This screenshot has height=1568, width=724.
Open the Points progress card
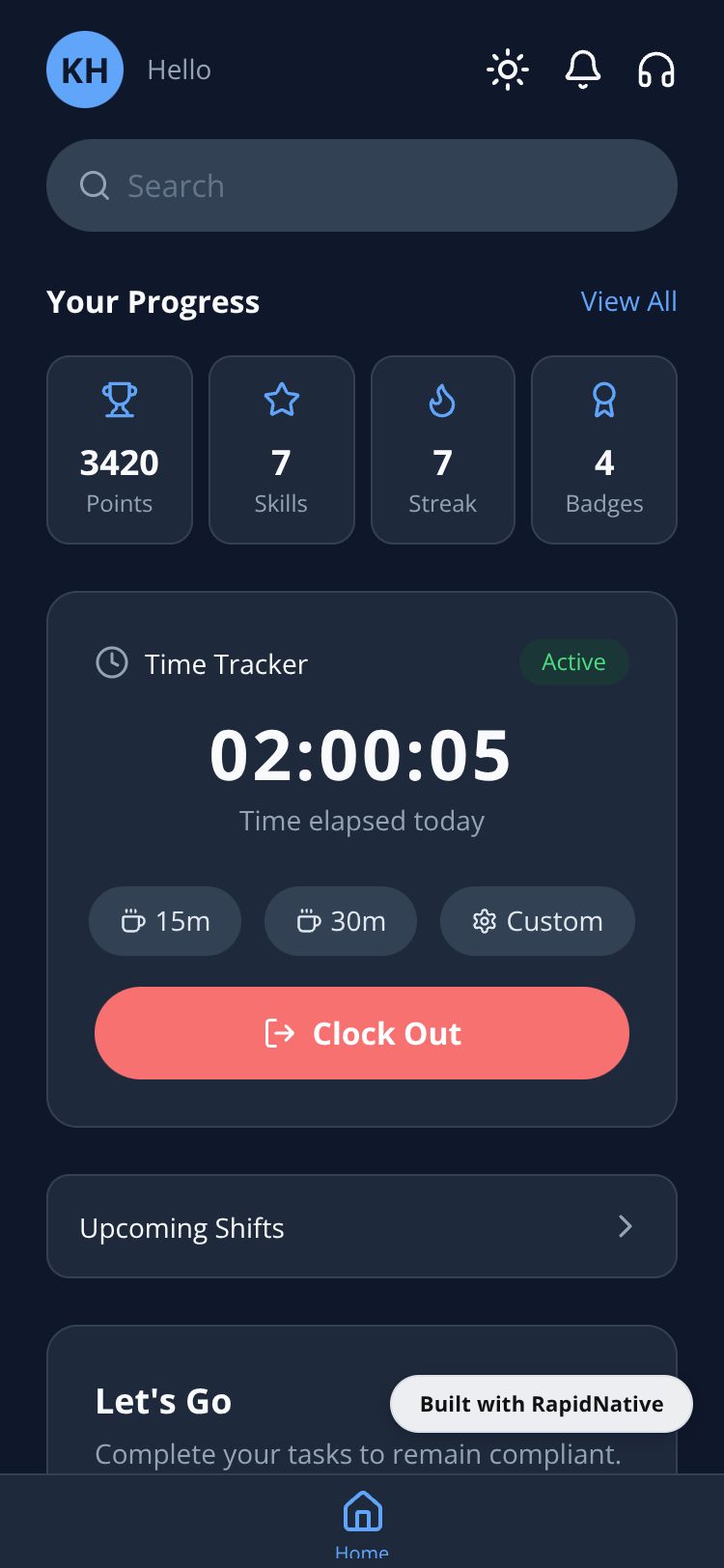(120, 450)
